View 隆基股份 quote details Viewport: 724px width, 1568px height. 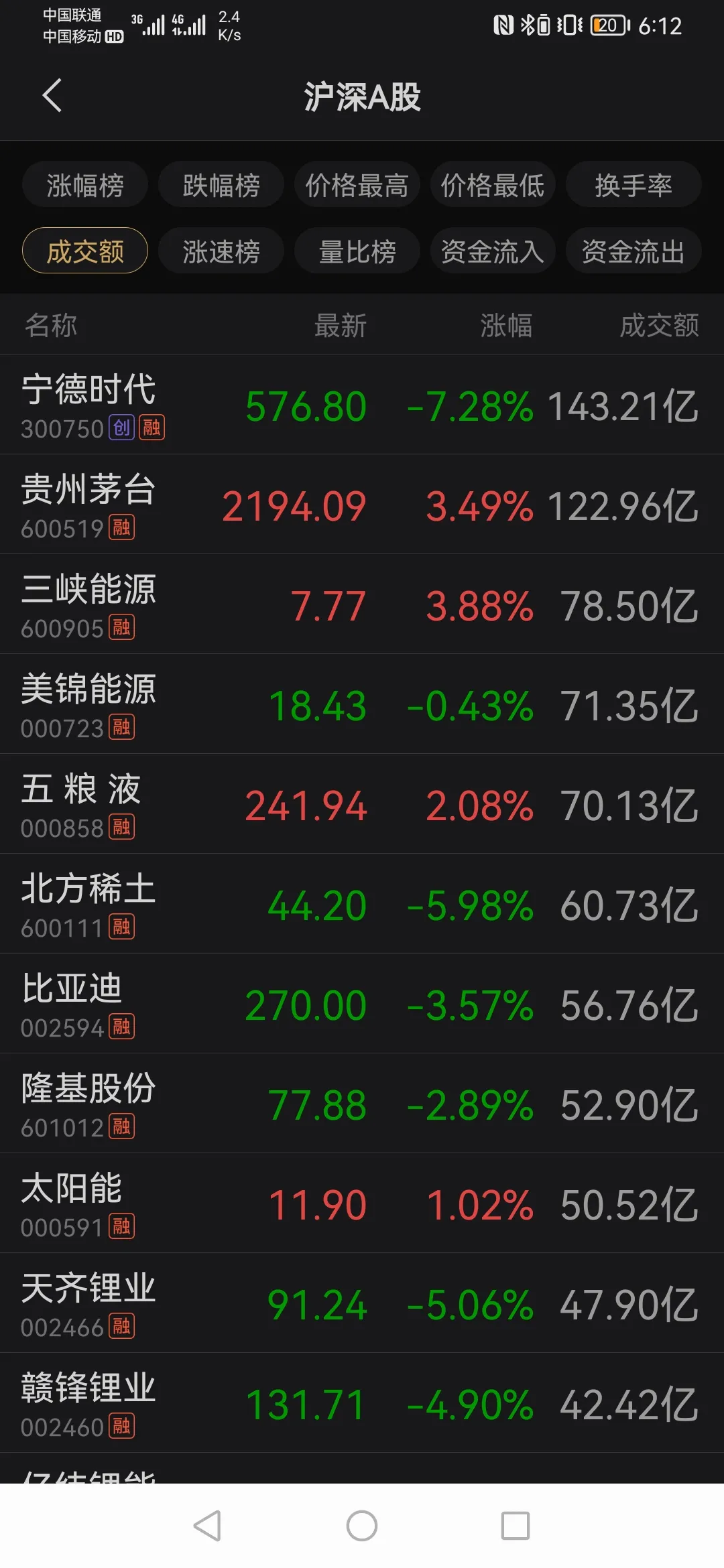(x=362, y=1104)
